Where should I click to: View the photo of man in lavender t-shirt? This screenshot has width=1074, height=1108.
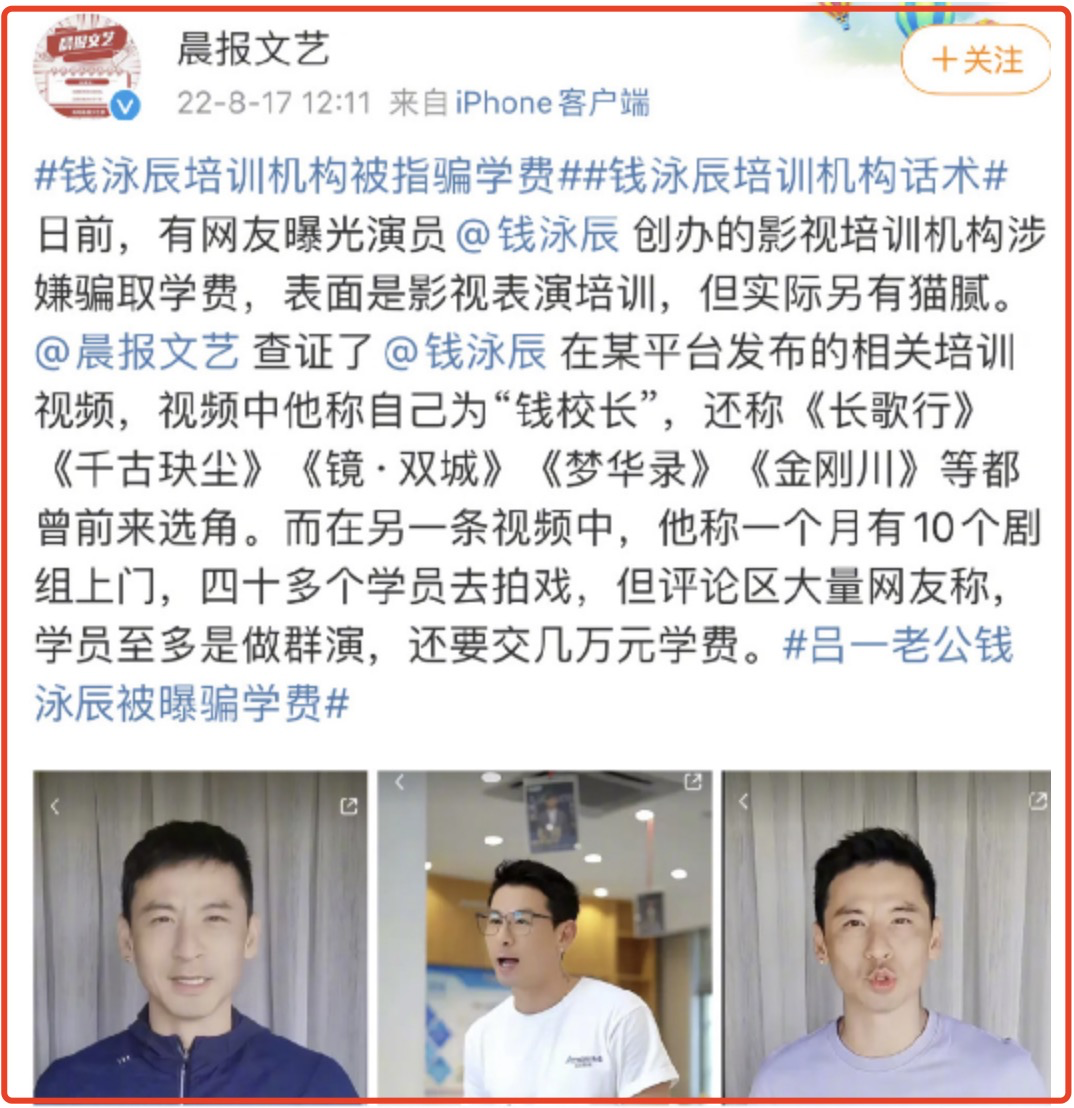click(x=886, y=935)
